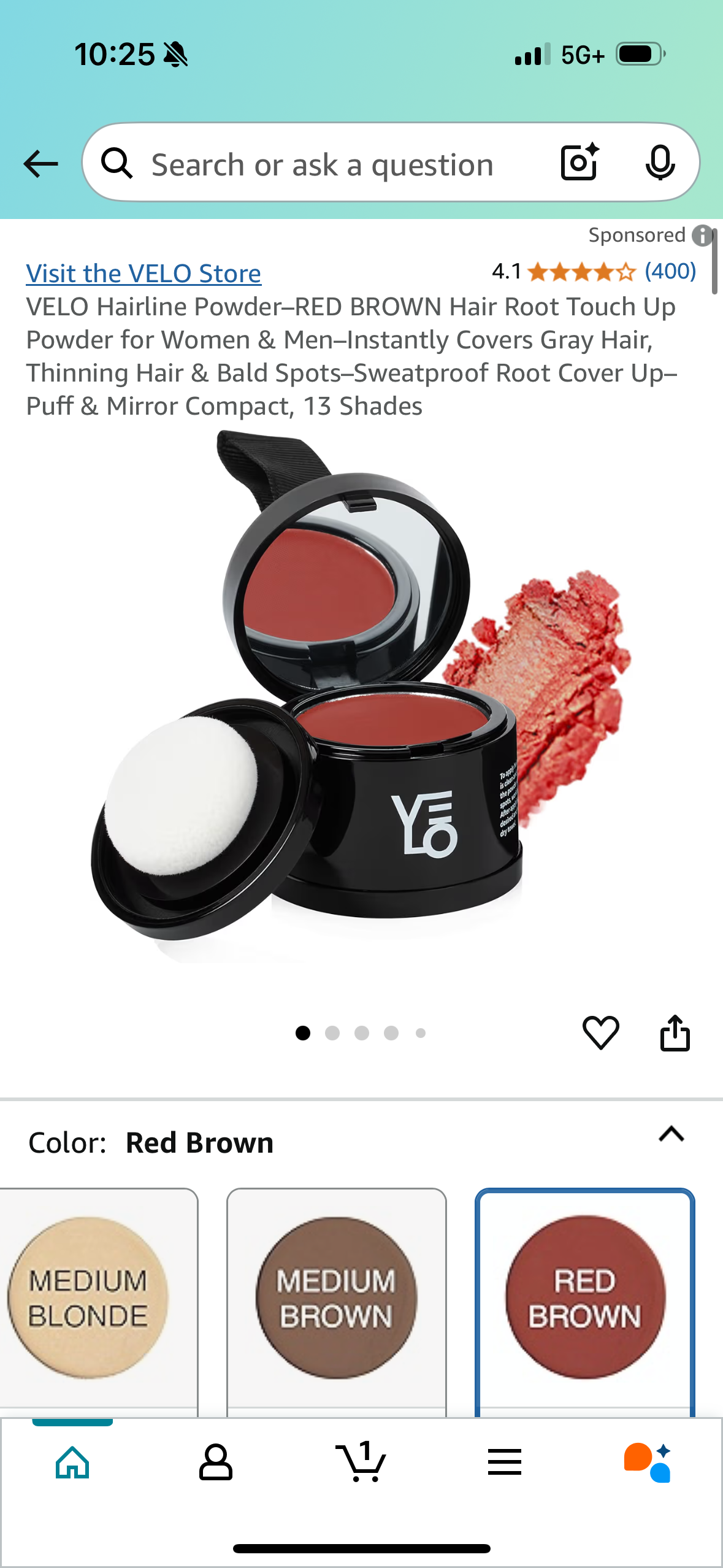Open the Rufus AI assistant

[648, 1462]
